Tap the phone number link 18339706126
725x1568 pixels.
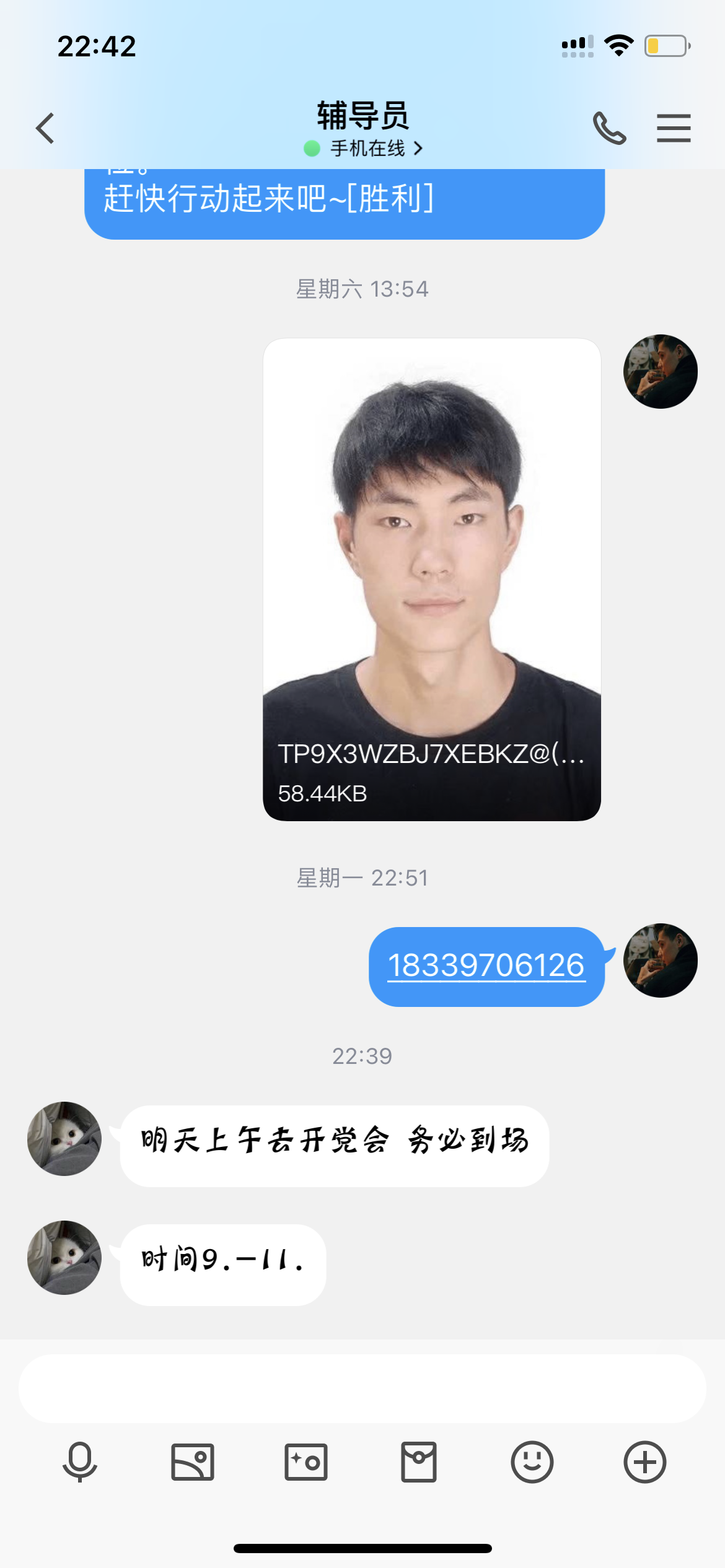point(486,965)
